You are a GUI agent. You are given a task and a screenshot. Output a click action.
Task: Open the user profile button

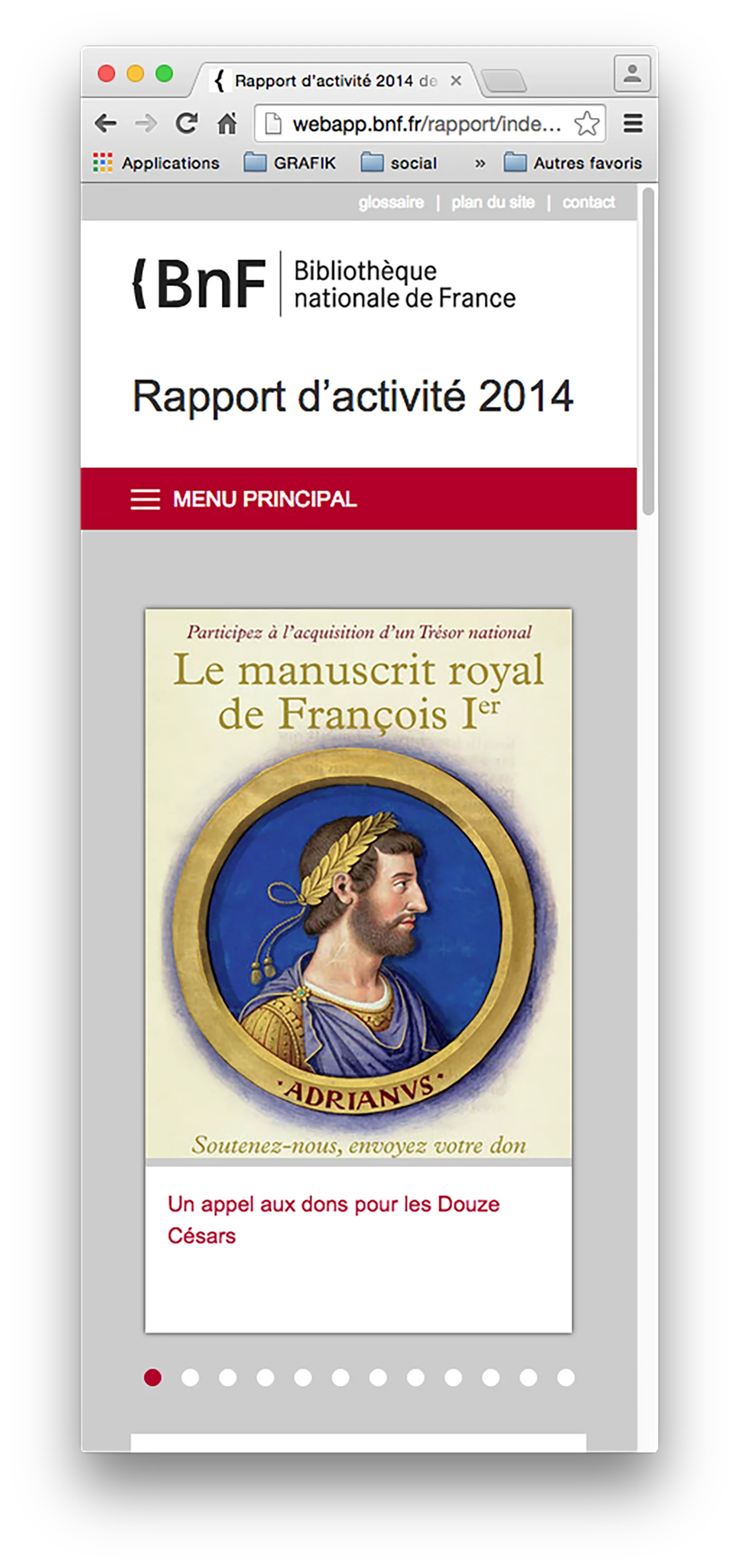coord(632,73)
